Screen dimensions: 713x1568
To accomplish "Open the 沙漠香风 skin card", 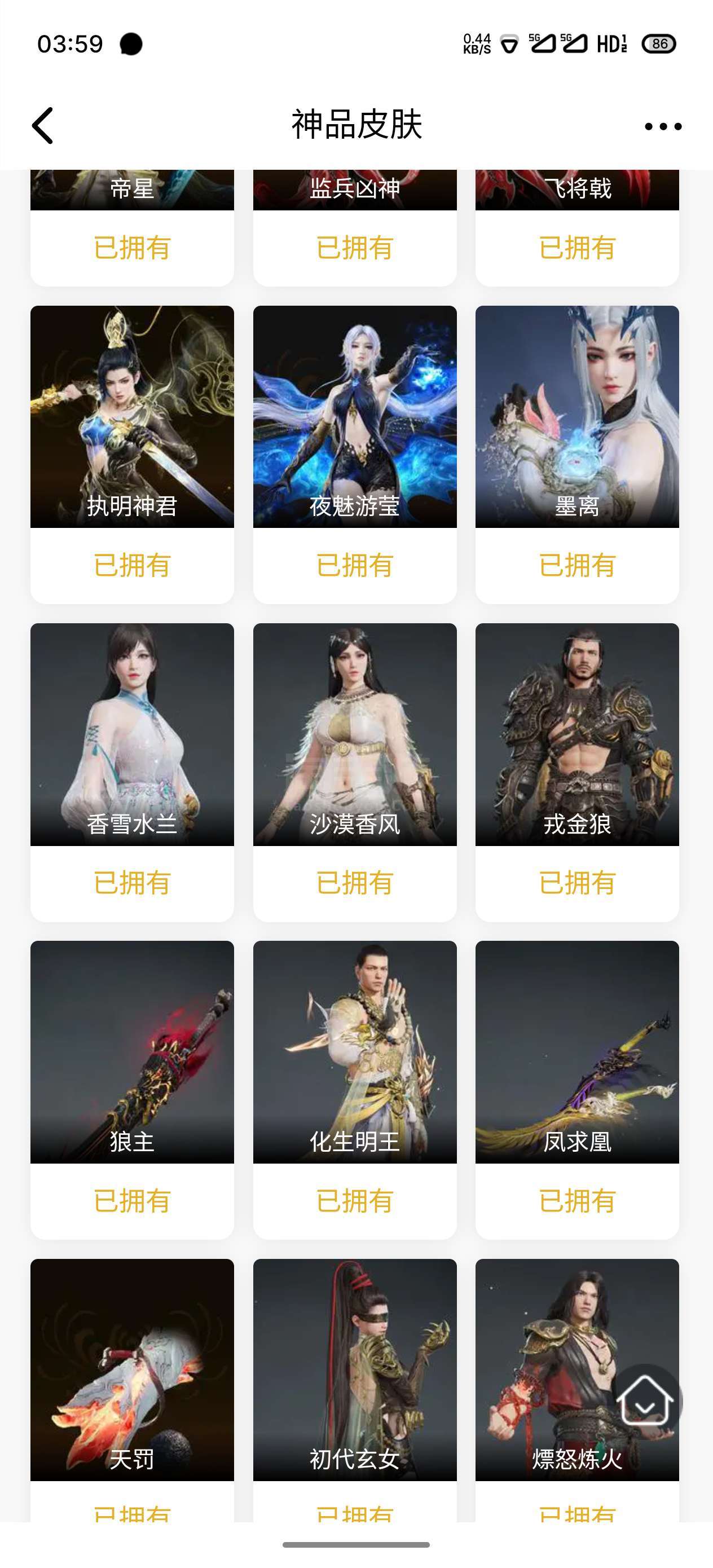I will pyautogui.click(x=355, y=772).
